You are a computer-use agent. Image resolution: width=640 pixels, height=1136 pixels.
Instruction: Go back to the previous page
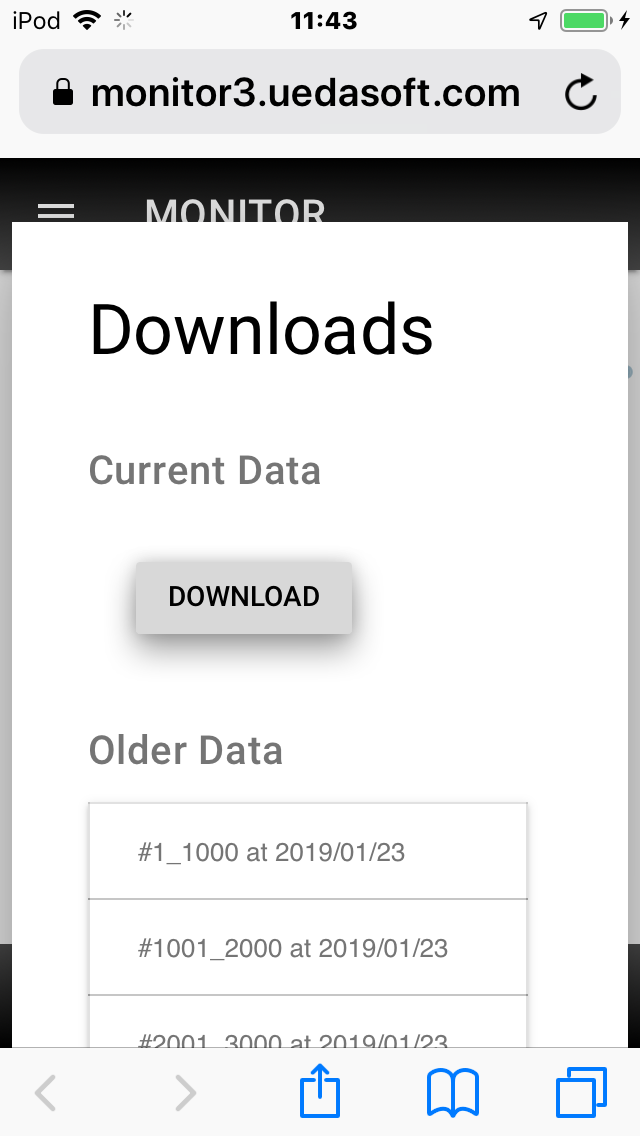(x=46, y=1093)
